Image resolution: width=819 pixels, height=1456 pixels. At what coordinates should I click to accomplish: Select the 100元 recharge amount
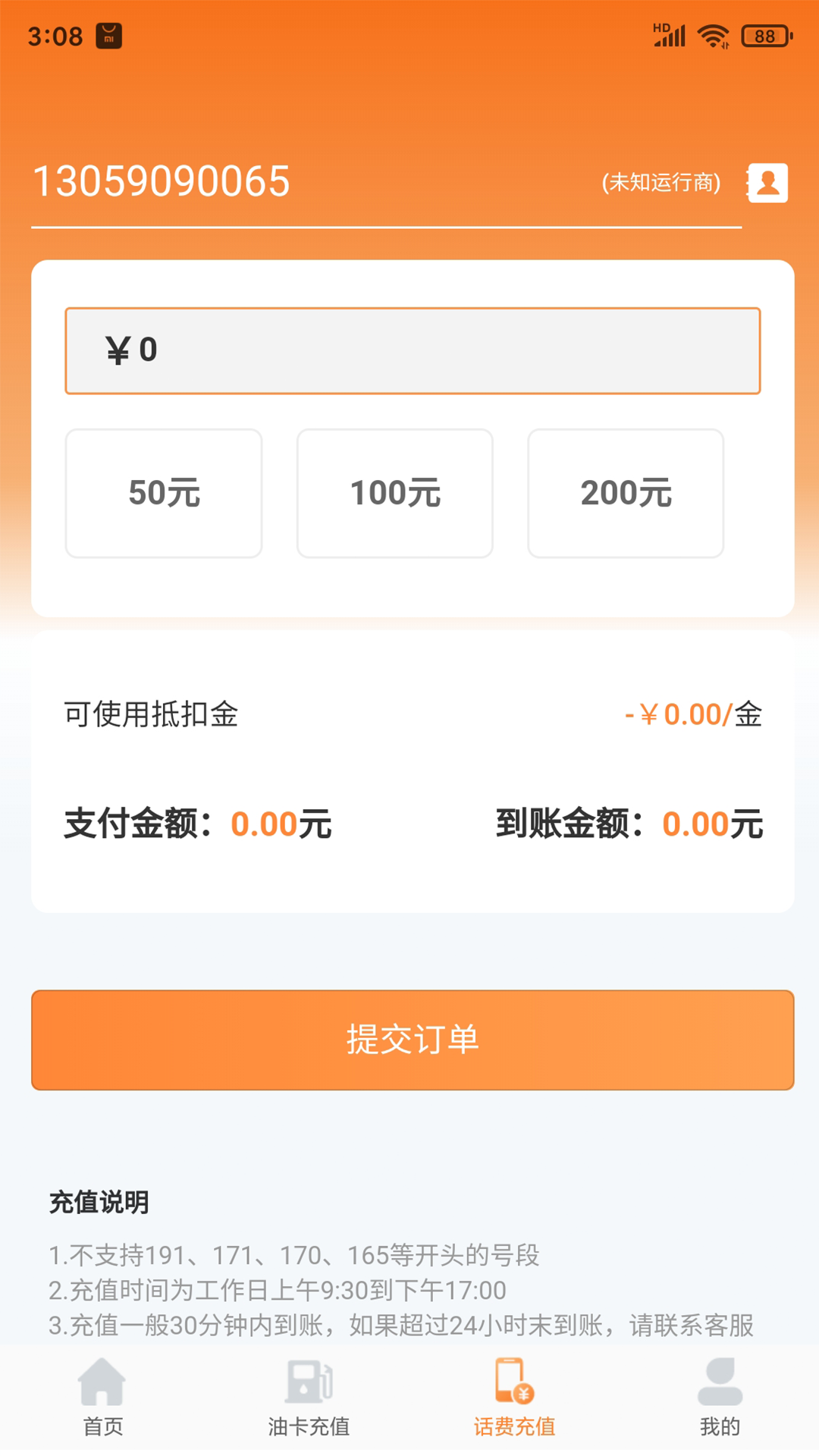point(395,493)
